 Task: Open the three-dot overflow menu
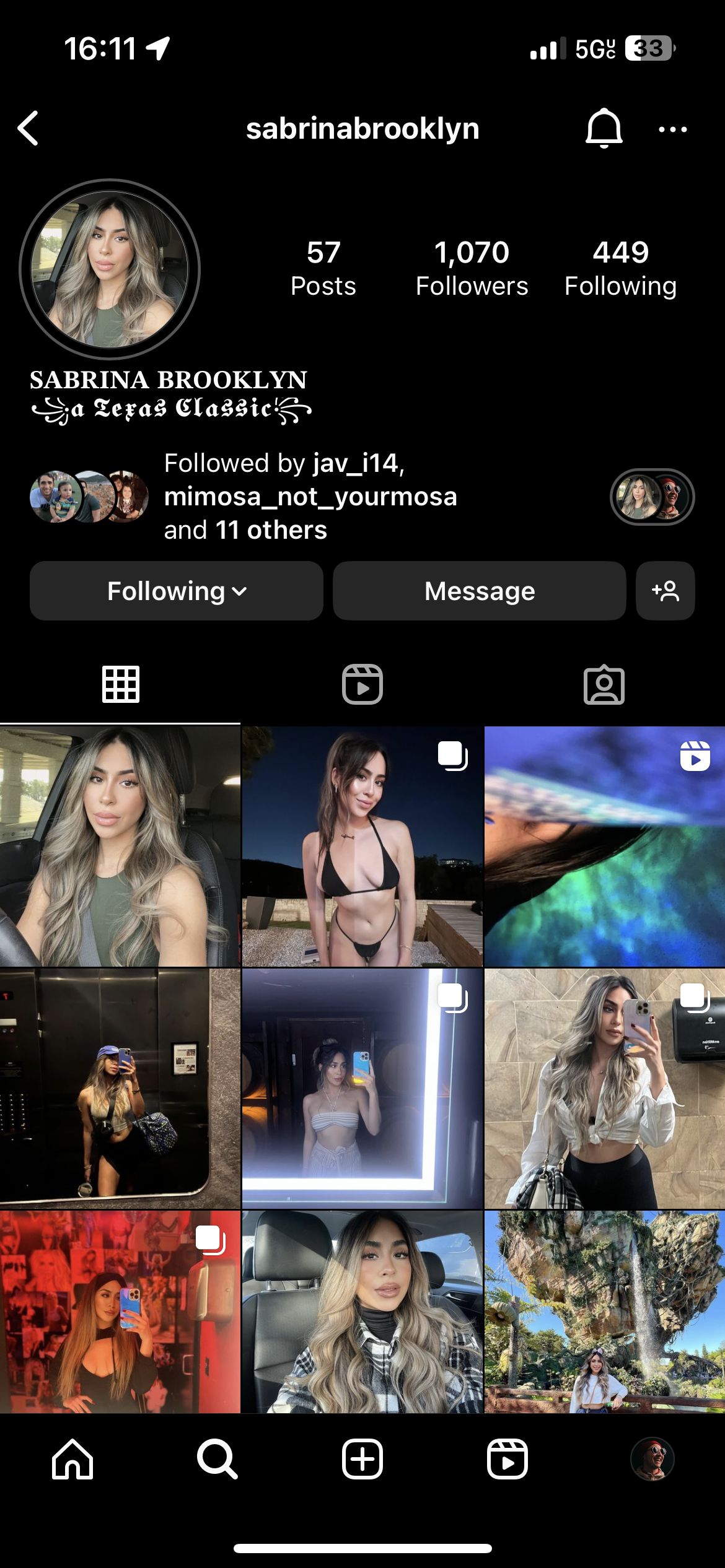672,129
